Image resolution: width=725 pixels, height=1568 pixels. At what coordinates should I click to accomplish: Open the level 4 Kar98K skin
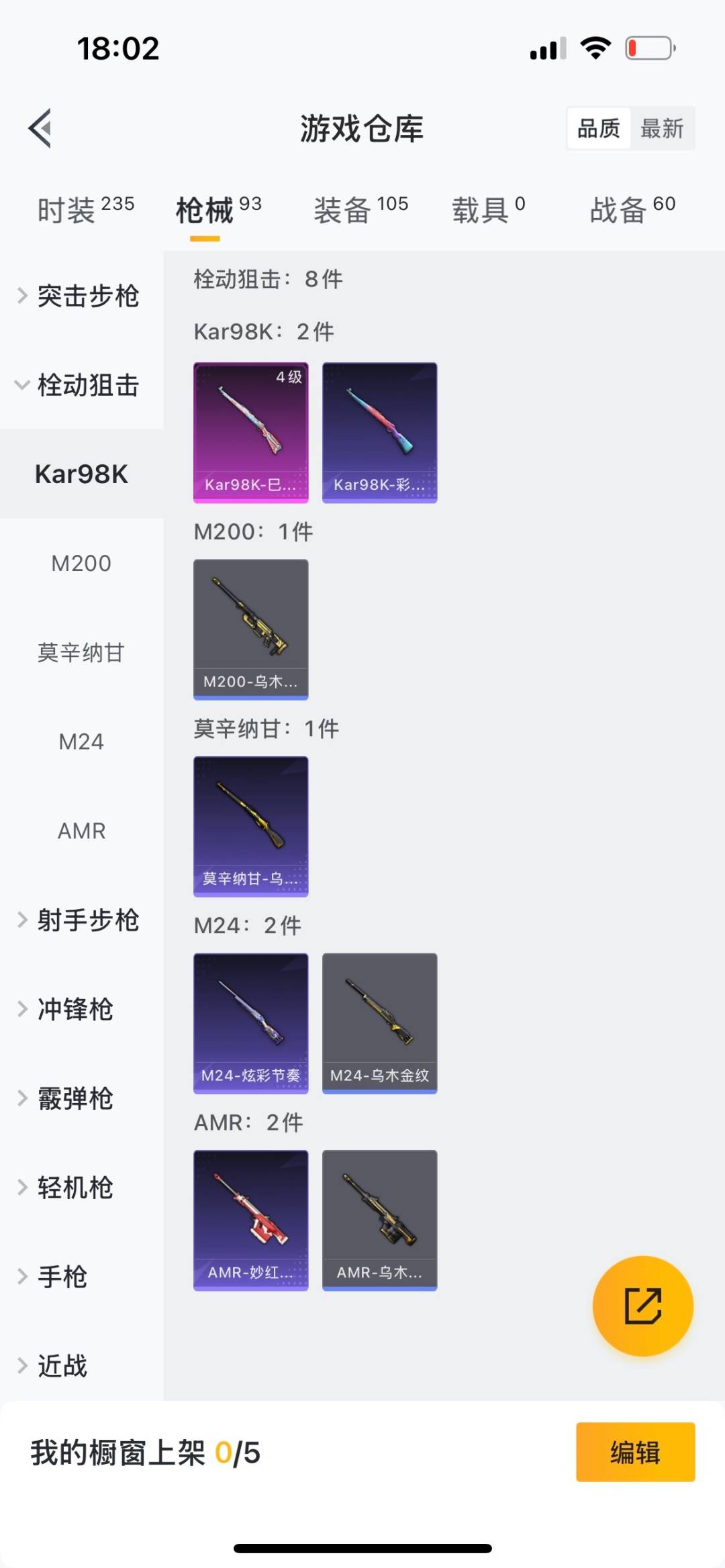click(251, 433)
